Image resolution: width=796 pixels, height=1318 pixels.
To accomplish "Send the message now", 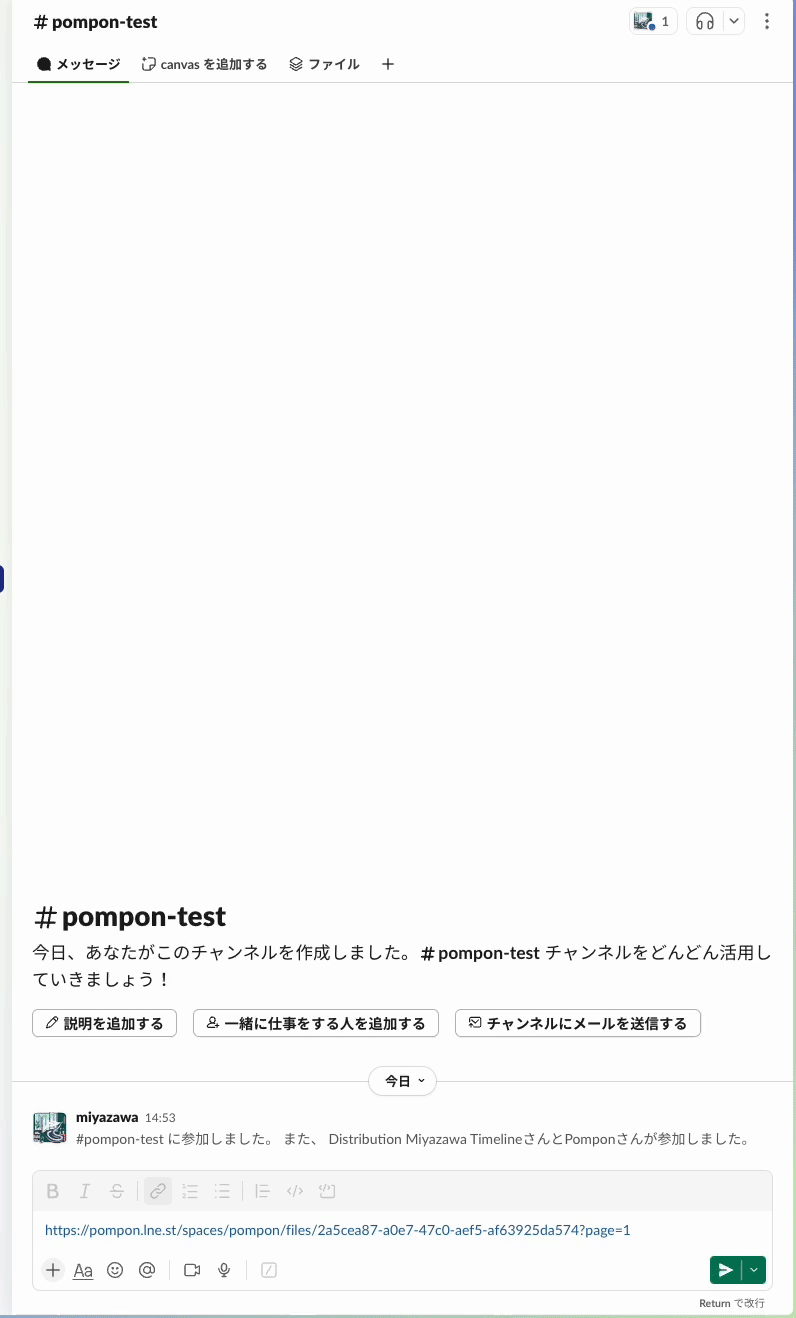I will 725,1270.
